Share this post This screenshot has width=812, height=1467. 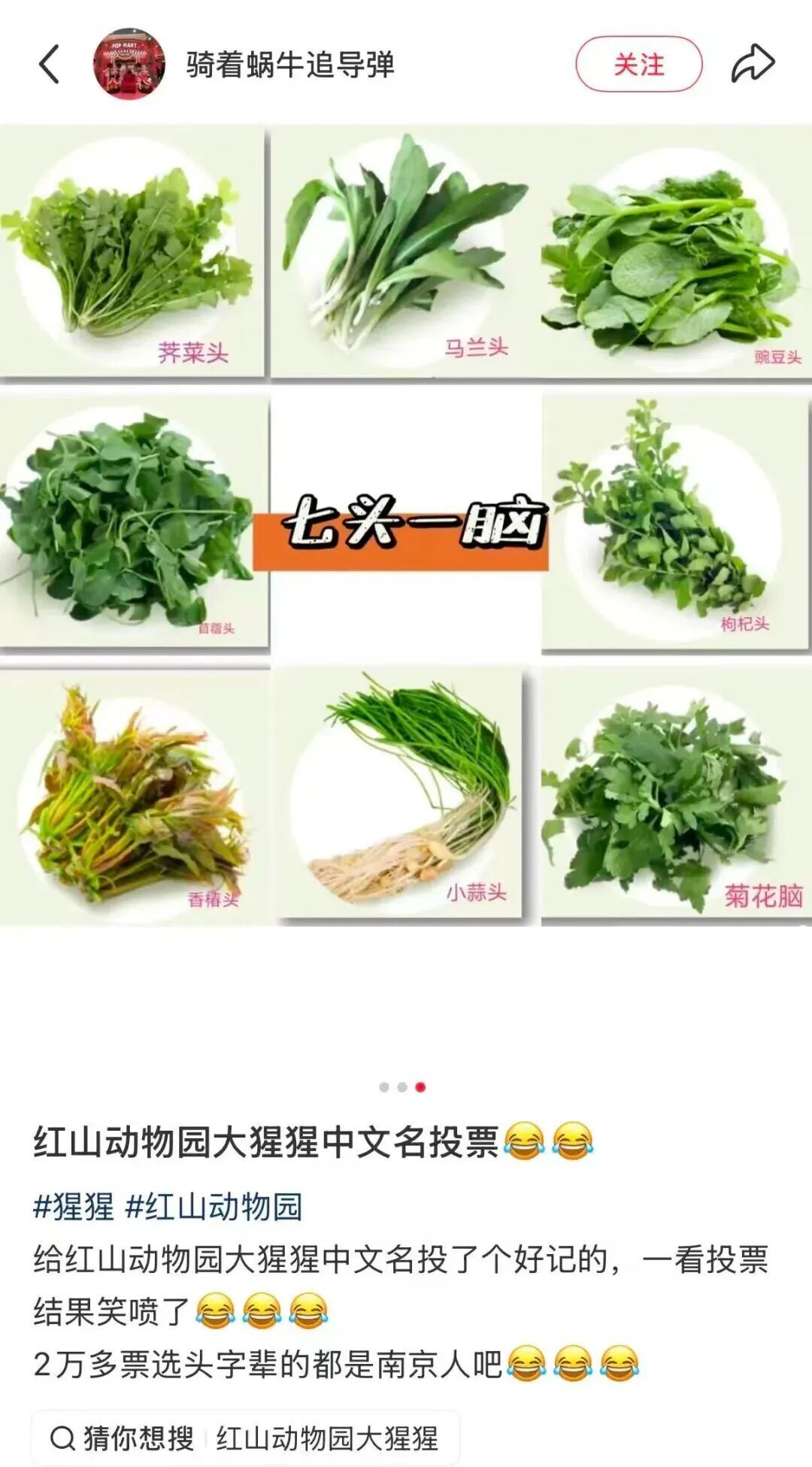pos(753,64)
